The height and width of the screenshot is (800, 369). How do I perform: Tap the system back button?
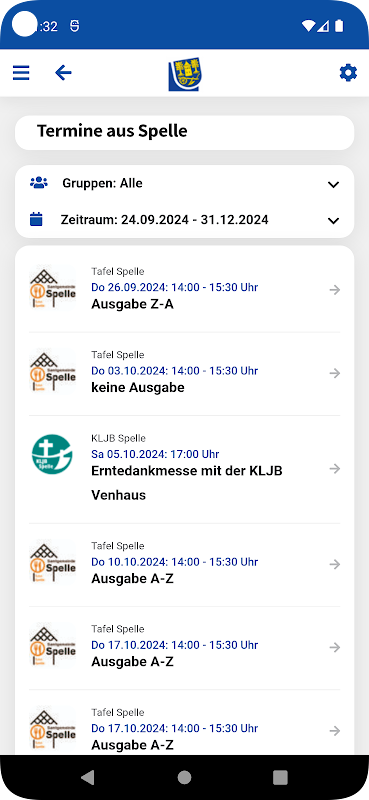coord(88,777)
